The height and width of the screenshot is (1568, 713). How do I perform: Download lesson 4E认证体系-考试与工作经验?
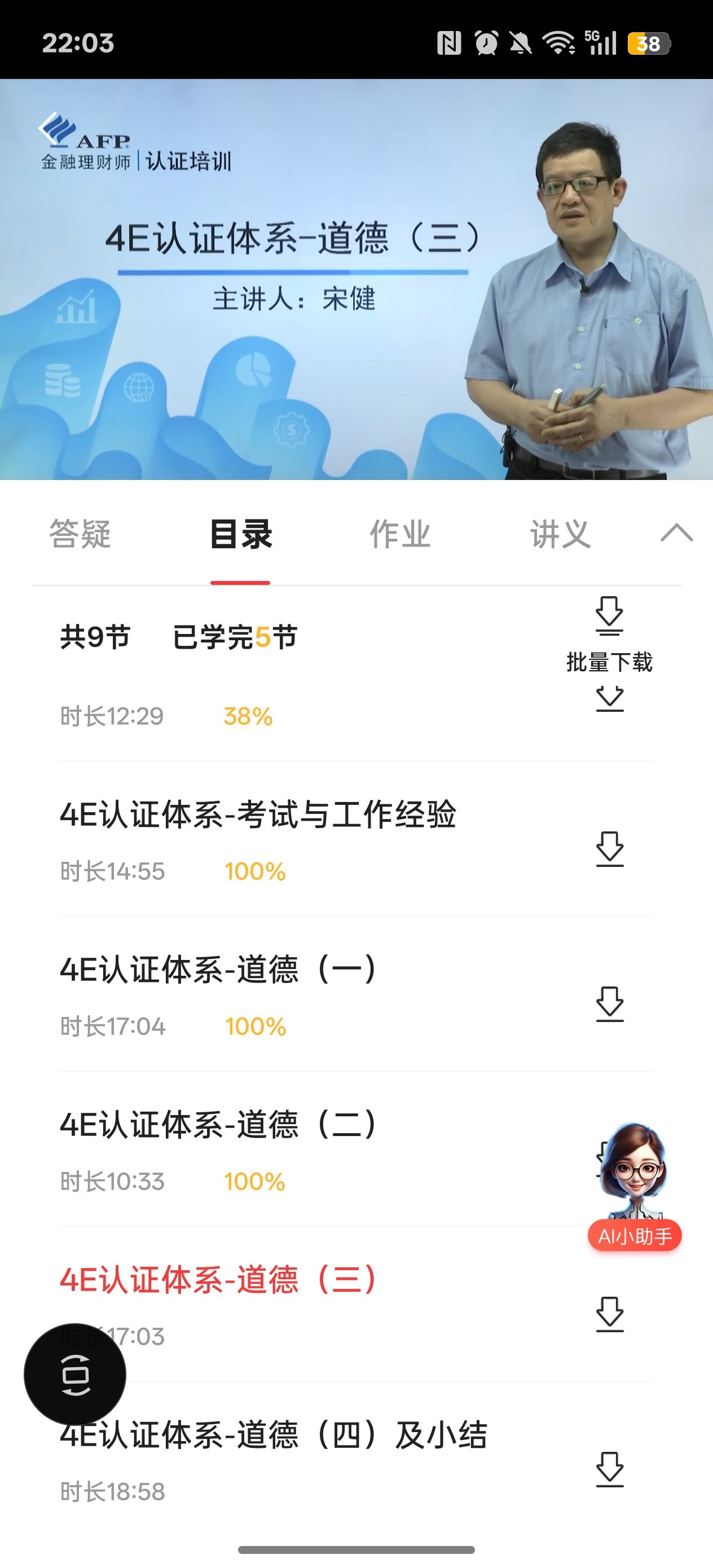tap(609, 848)
